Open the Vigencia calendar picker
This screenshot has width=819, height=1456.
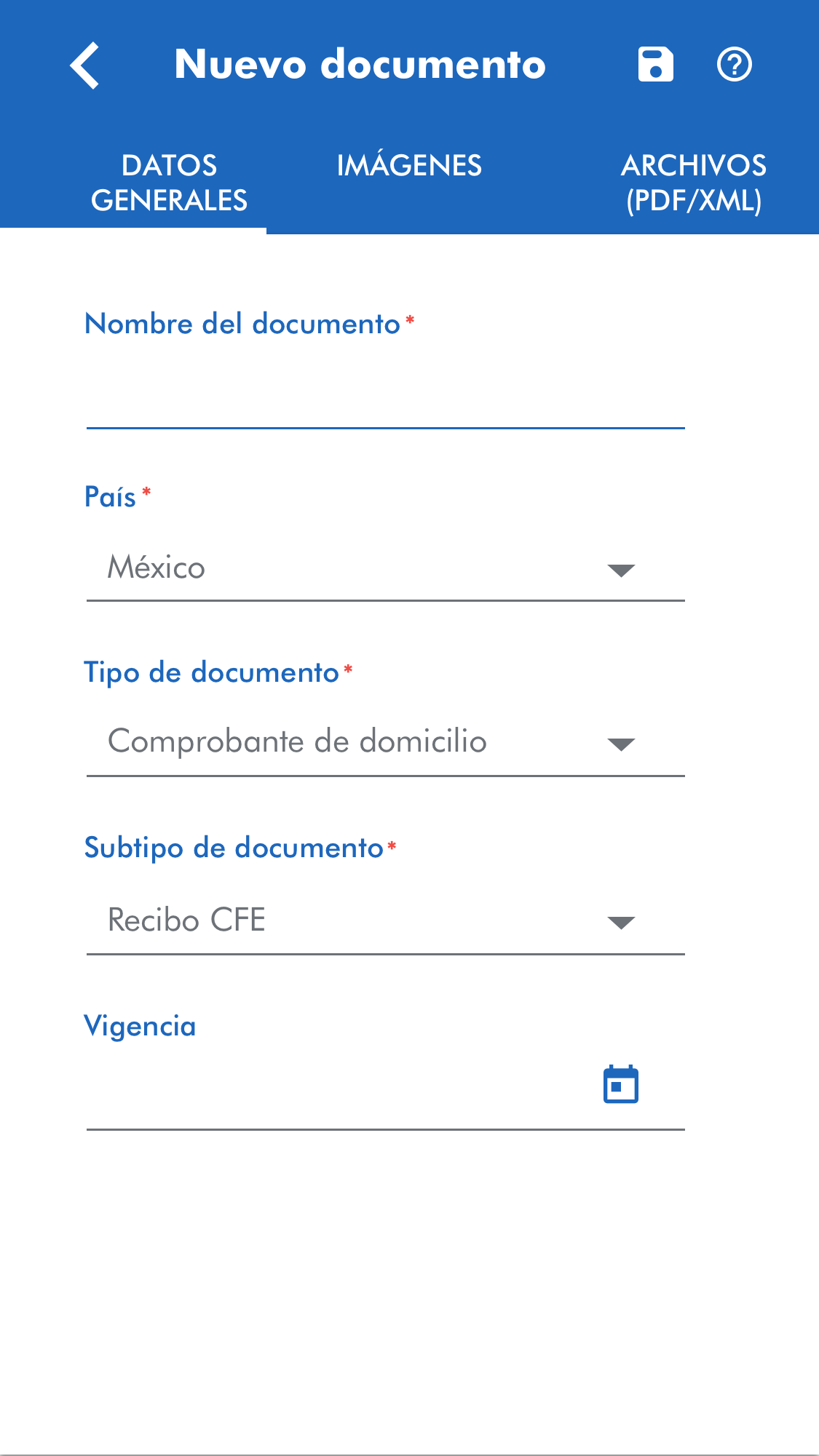pyautogui.click(x=620, y=1085)
